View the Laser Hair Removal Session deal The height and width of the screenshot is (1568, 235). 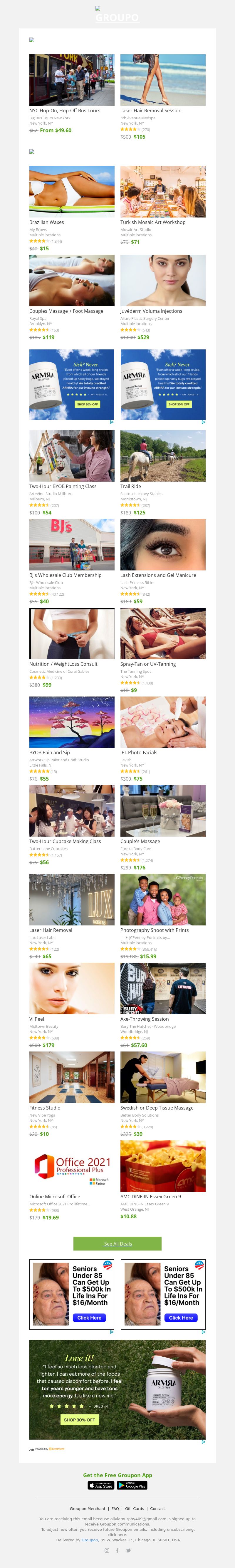click(162, 80)
